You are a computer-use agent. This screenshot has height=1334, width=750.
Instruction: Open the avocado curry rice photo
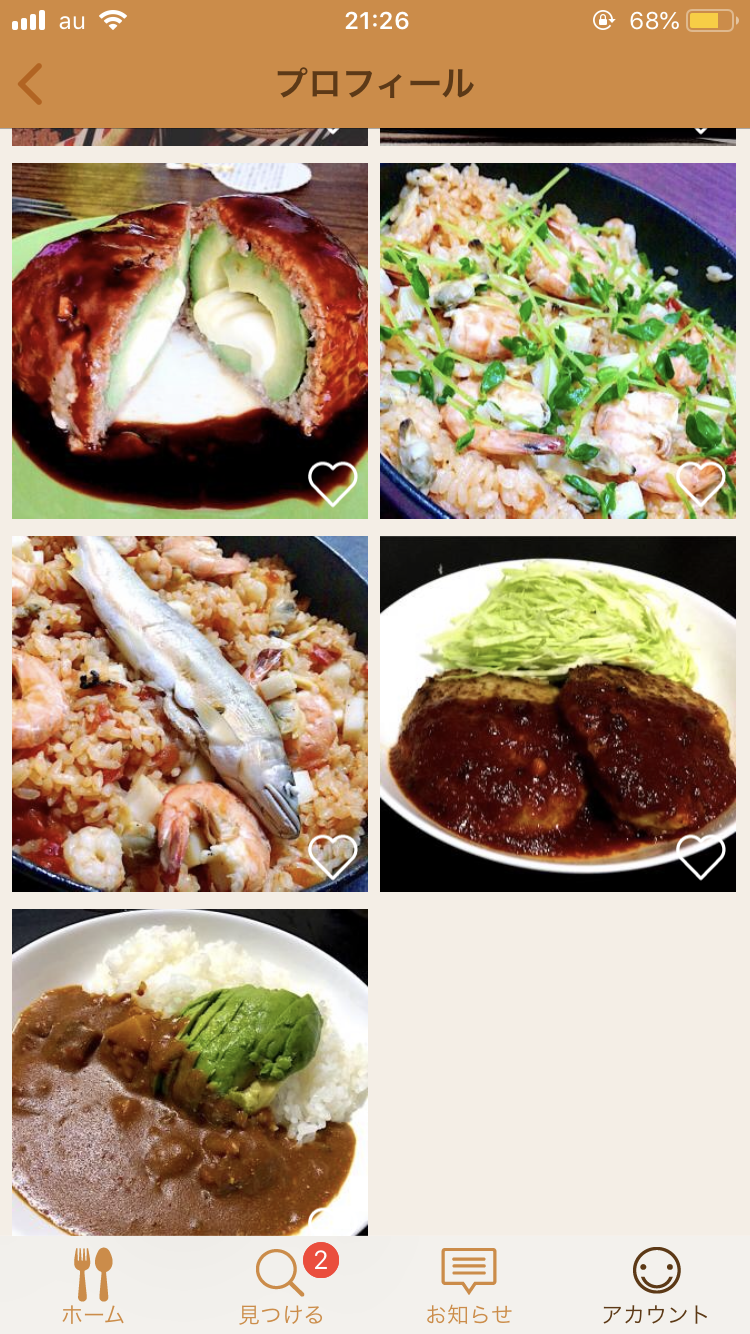point(190,1072)
